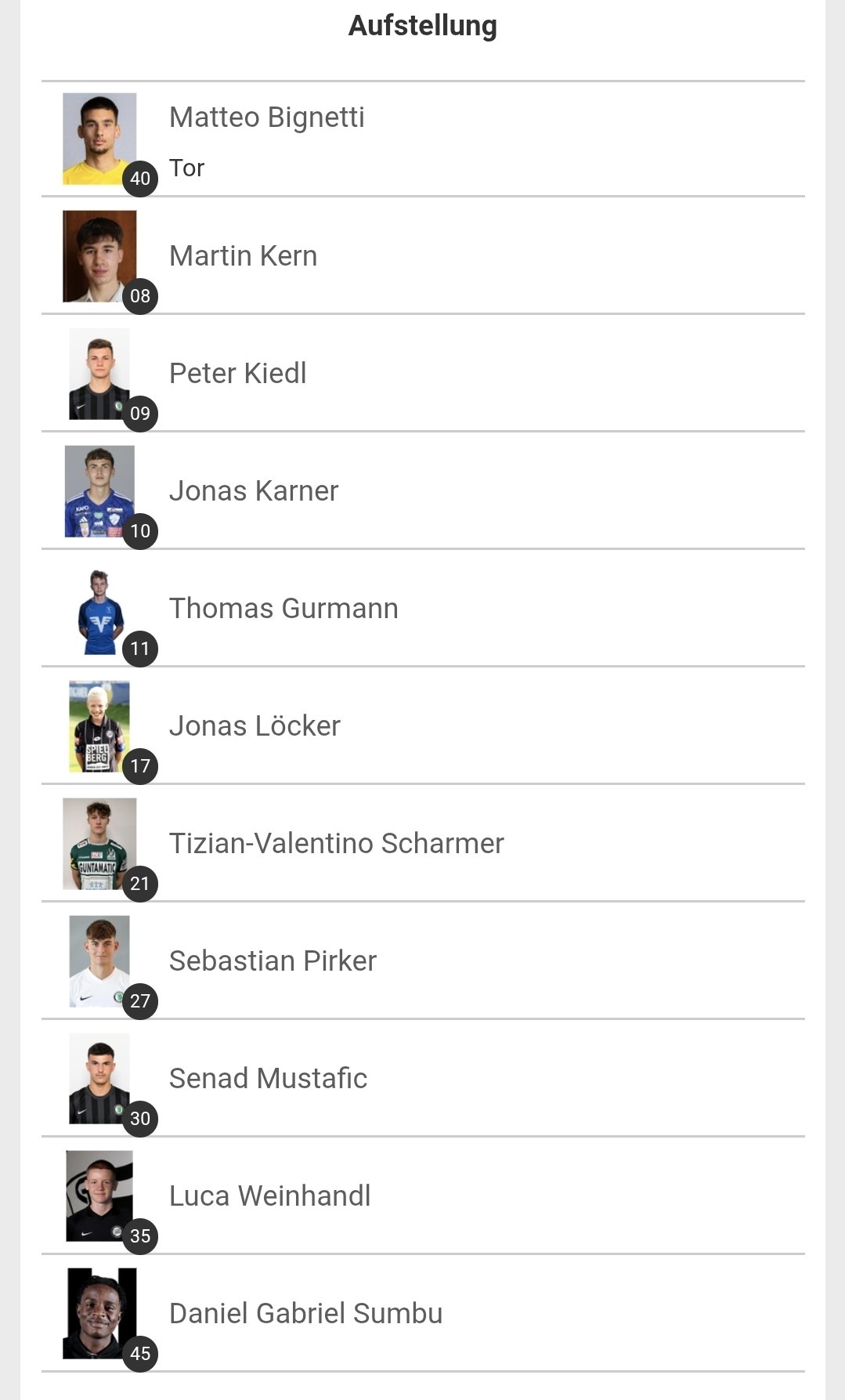845x1400 pixels.
Task: Open Daniel Gabriel Sumbu's profile
Action: (x=423, y=1313)
